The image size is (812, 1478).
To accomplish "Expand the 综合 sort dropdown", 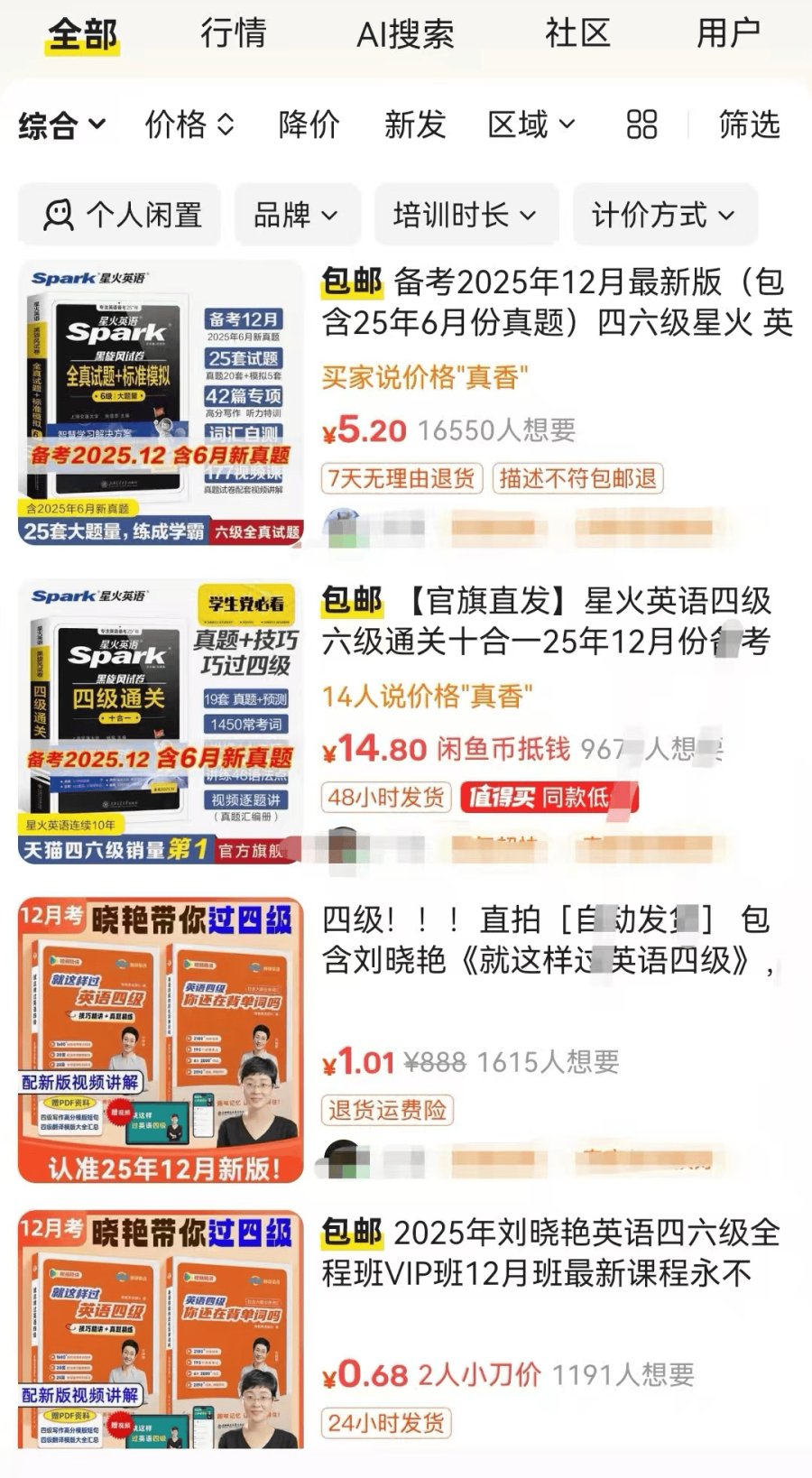I will (62, 125).
